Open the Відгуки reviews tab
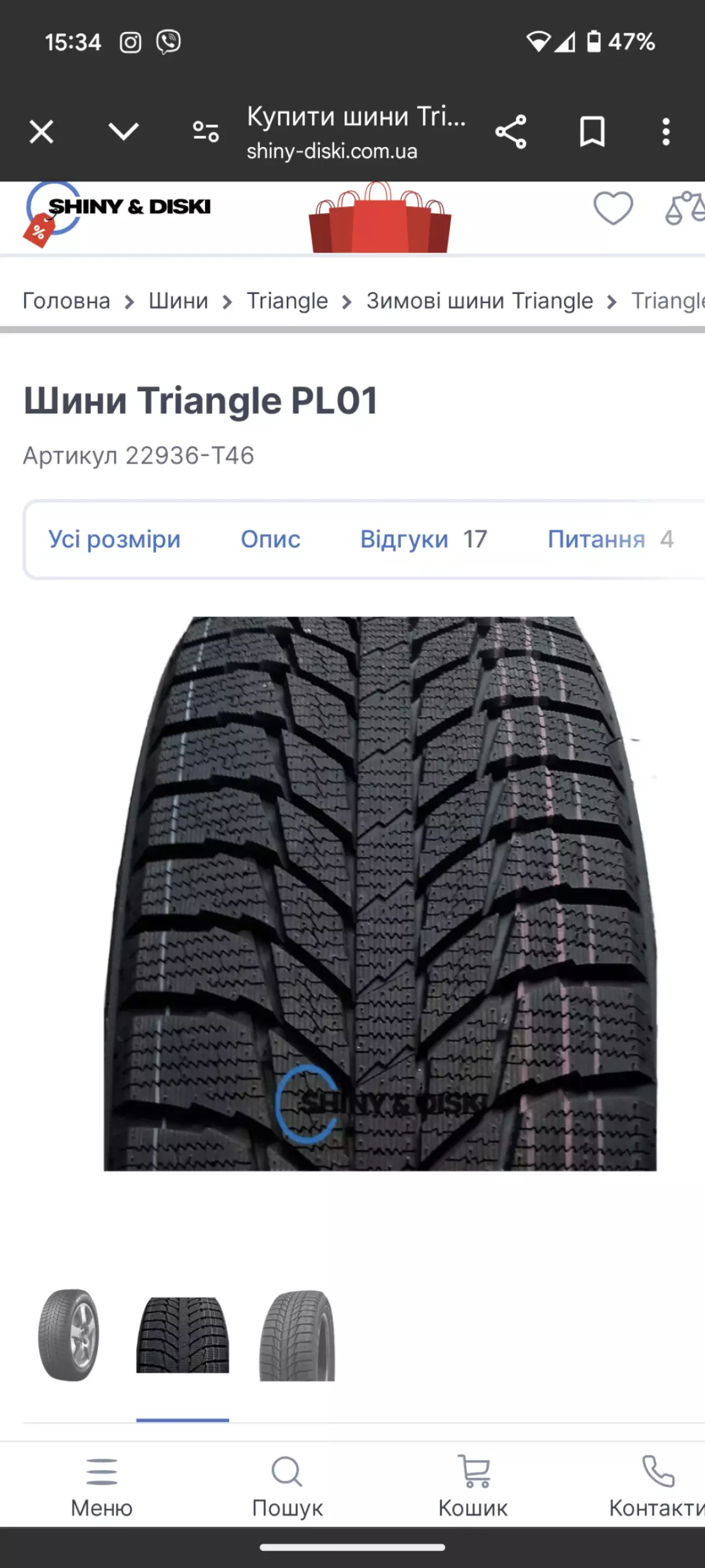Image resolution: width=705 pixels, height=1568 pixels. point(423,539)
